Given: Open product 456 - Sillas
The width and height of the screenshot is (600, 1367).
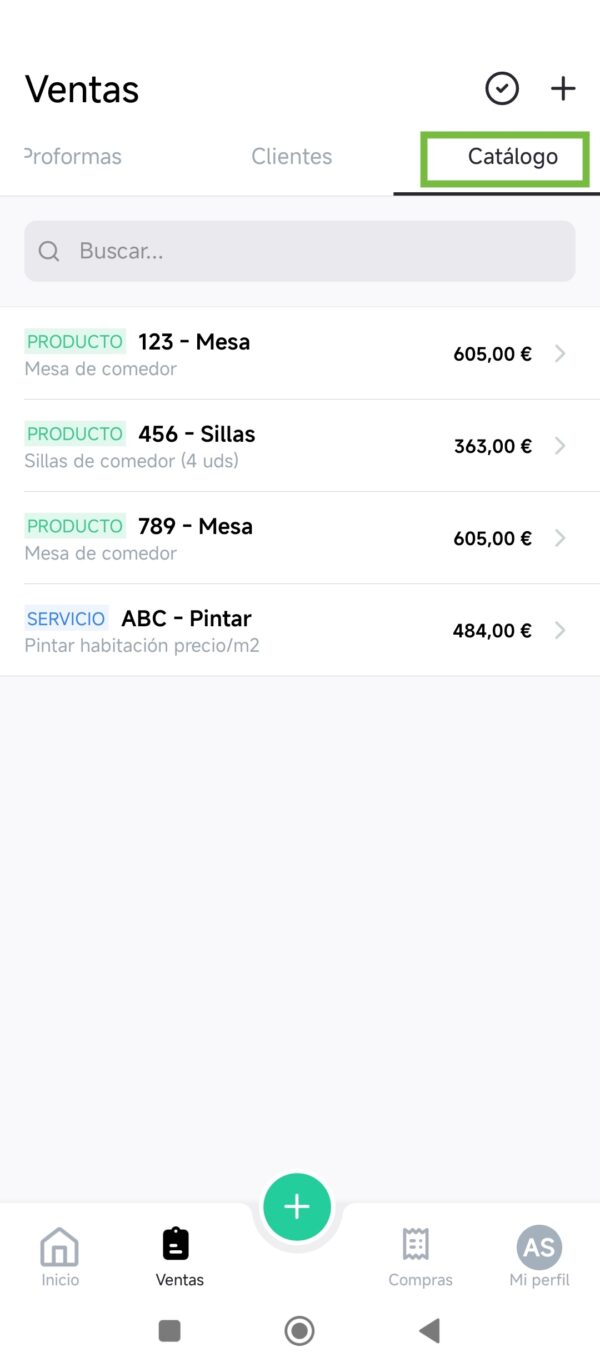Looking at the screenshot, I should [x=300, y=445].
